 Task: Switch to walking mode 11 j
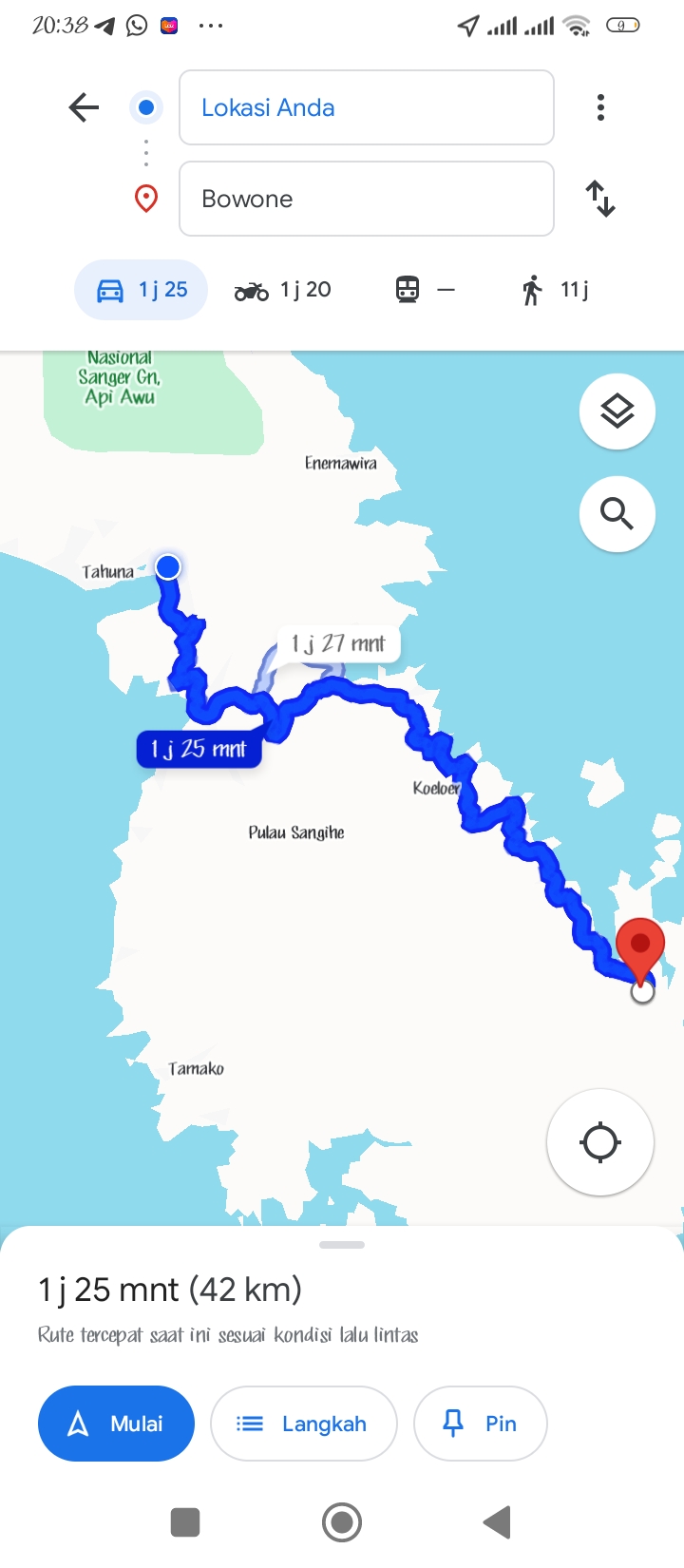pos(555,290)
